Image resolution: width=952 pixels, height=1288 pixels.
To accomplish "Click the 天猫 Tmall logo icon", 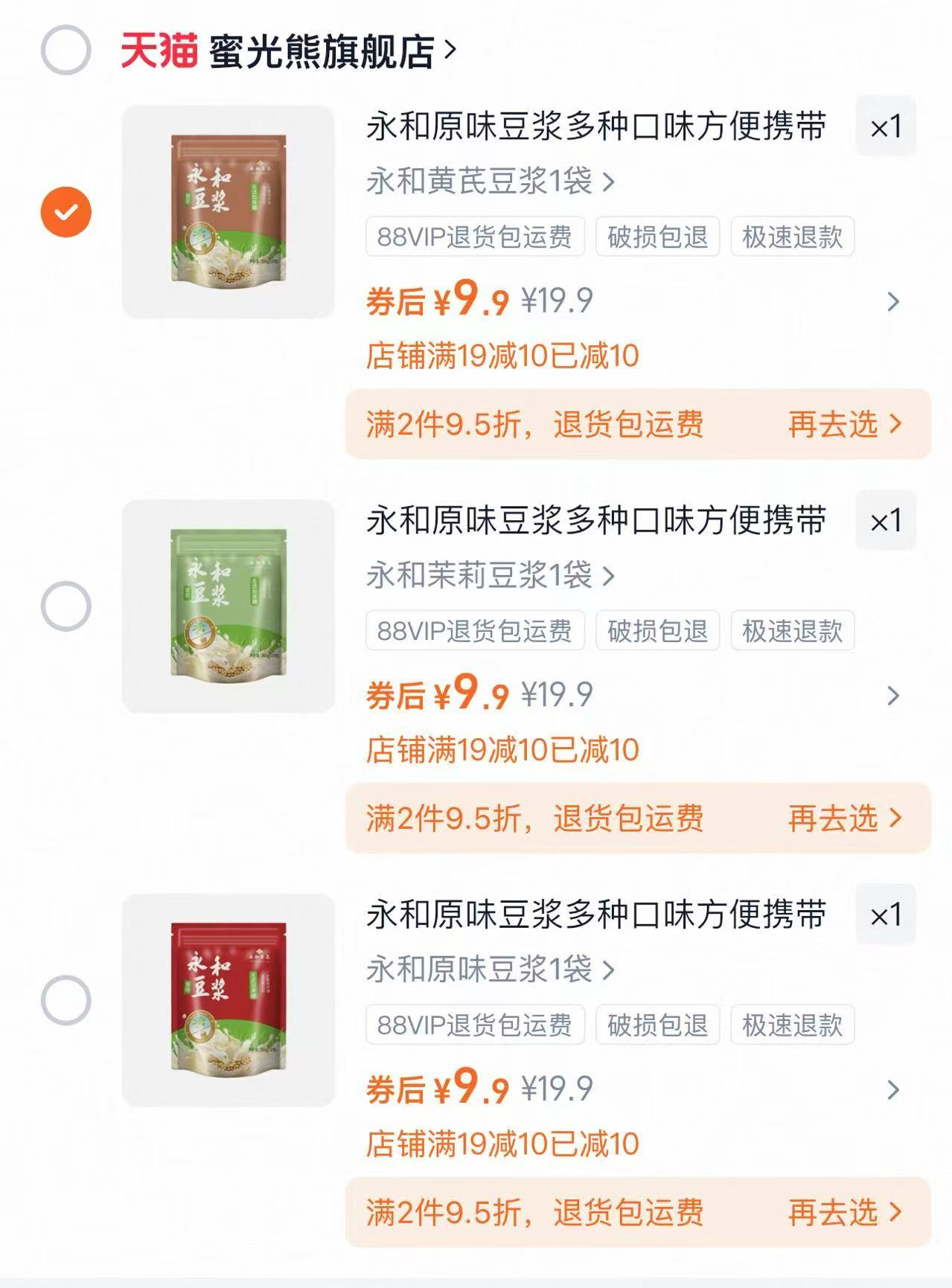I will pyautogui.click(x=158, y=48).
